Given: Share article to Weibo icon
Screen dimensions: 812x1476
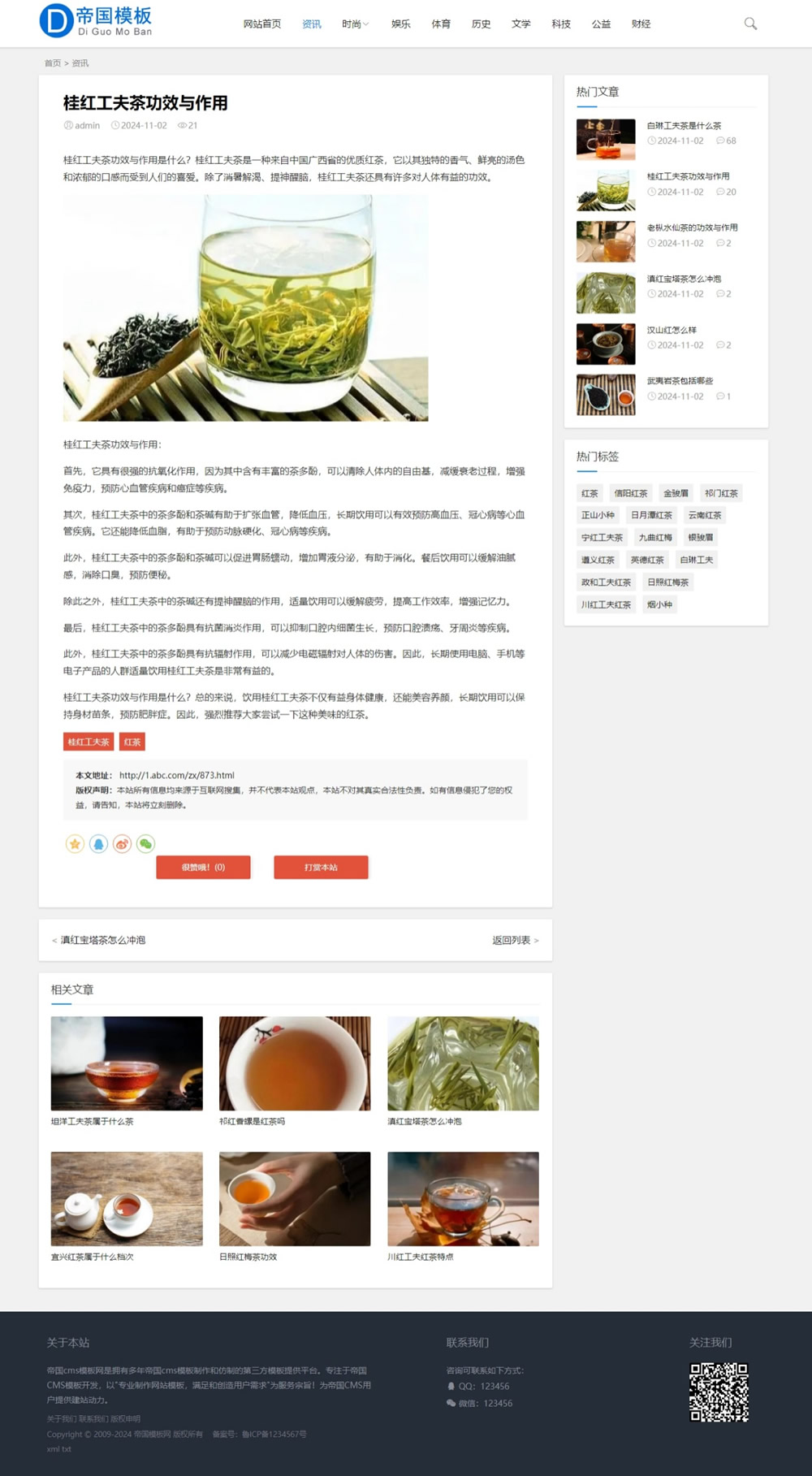Looking at the screenshot, I should [x=122, y=844].
